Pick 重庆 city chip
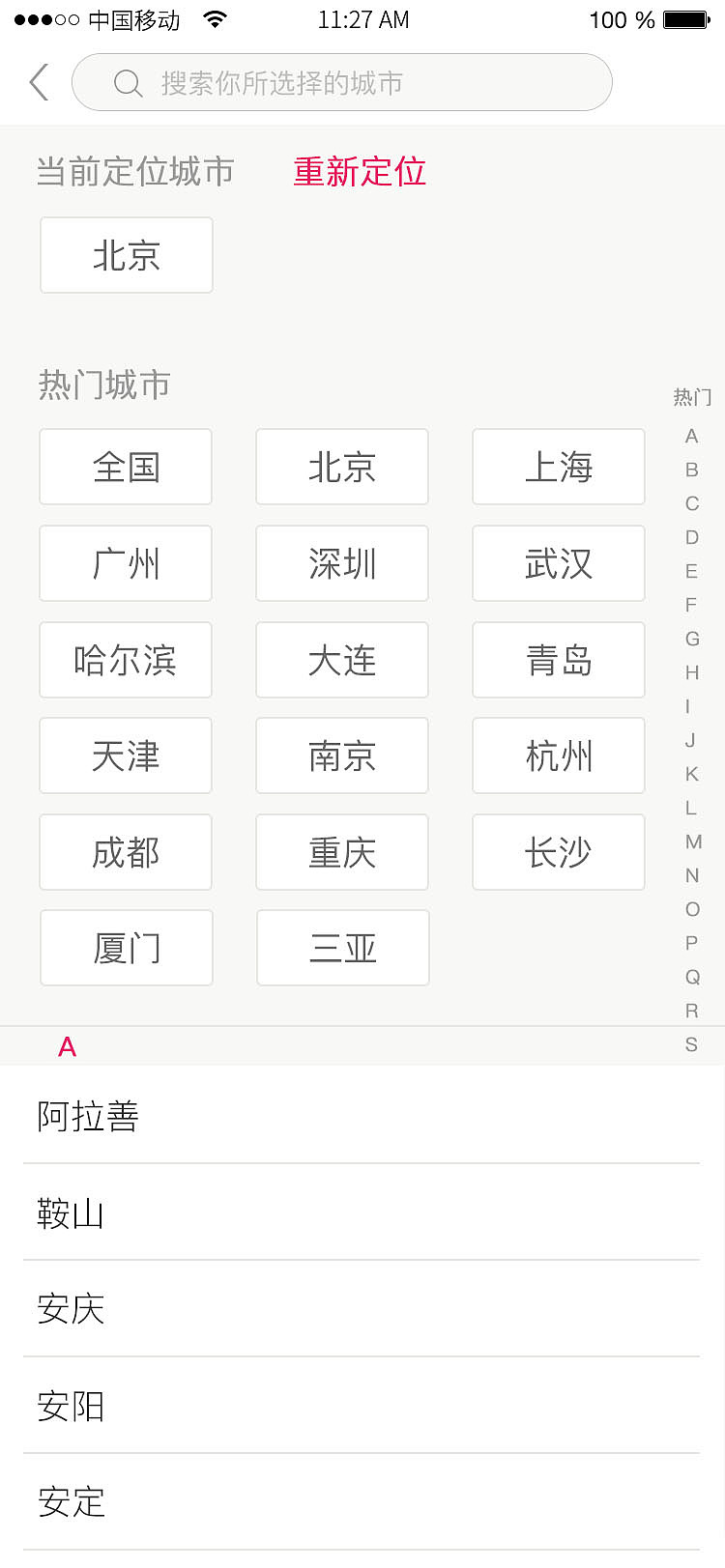 click(341, 852)
